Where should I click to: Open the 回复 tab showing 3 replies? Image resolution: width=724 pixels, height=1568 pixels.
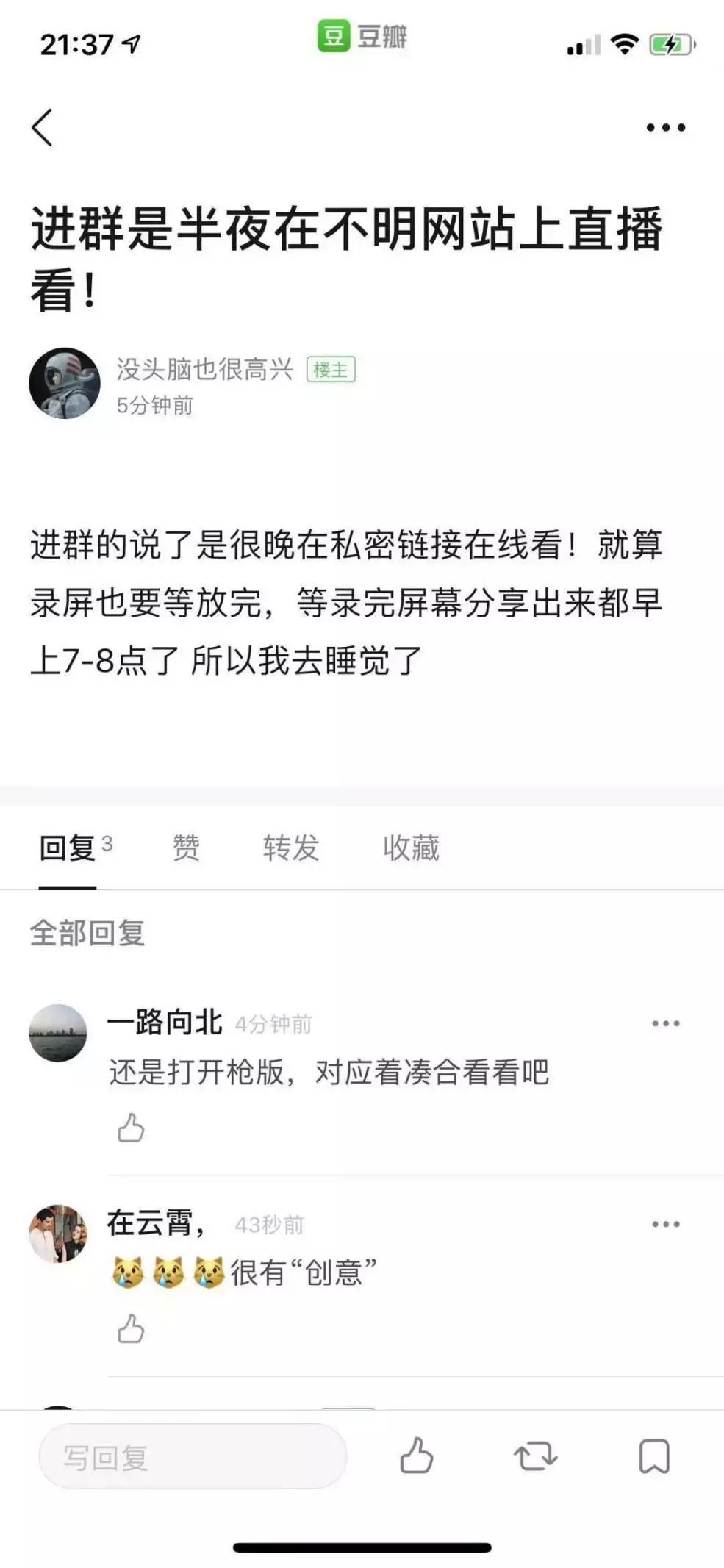70,848
